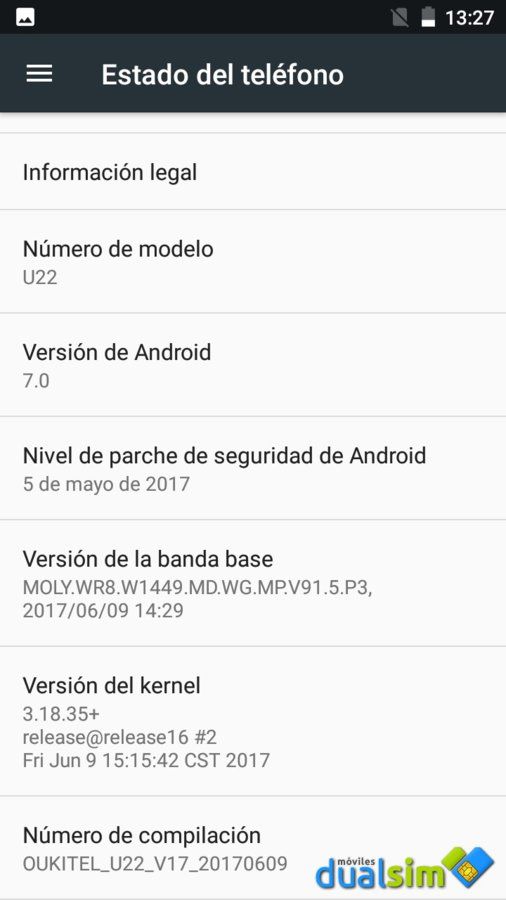Screen dimensions: 506x900
Task: Open Información legal
Action: point(253,172)
